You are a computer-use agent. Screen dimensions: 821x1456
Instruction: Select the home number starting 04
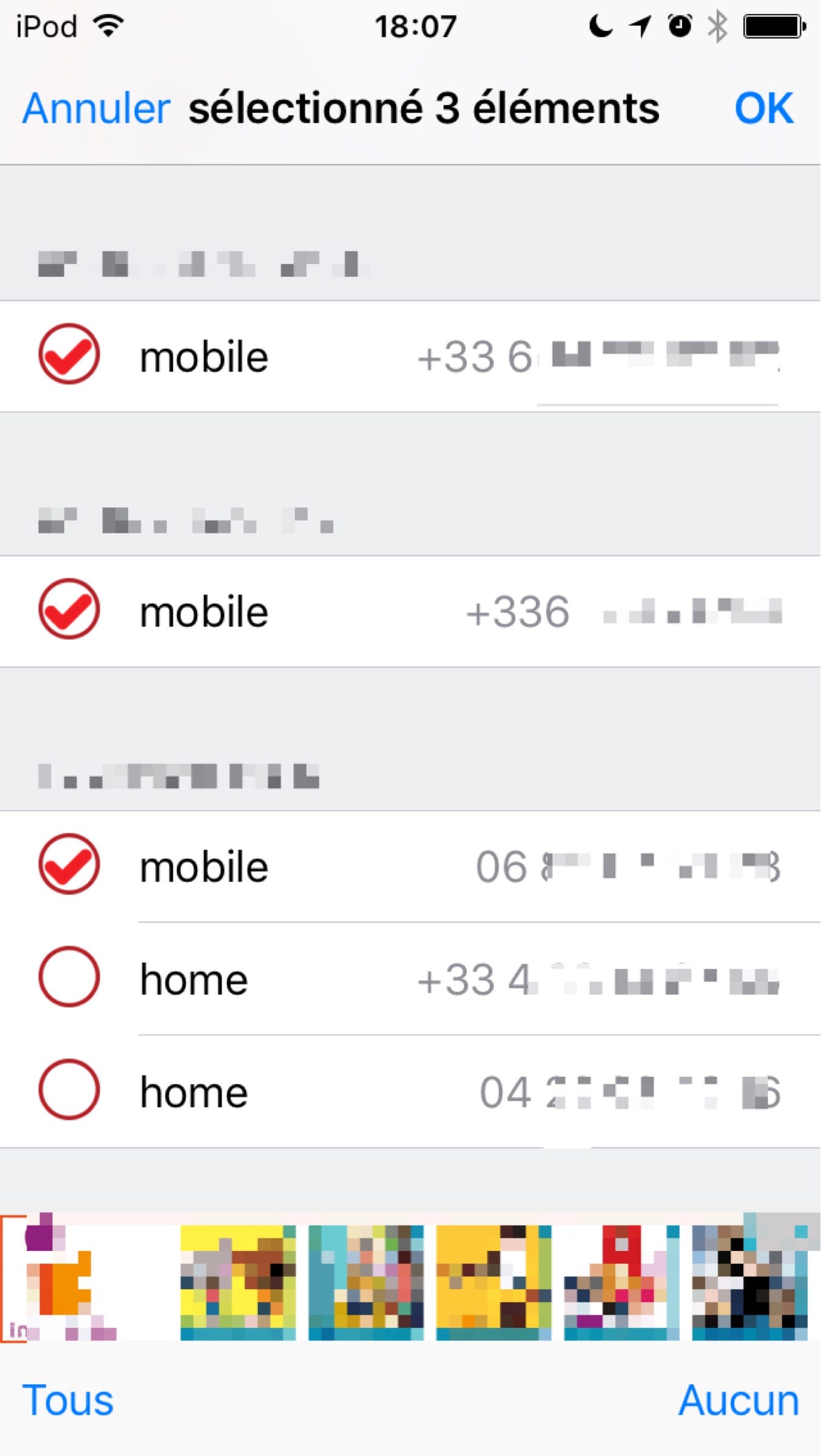click(x=69, y=1090)
